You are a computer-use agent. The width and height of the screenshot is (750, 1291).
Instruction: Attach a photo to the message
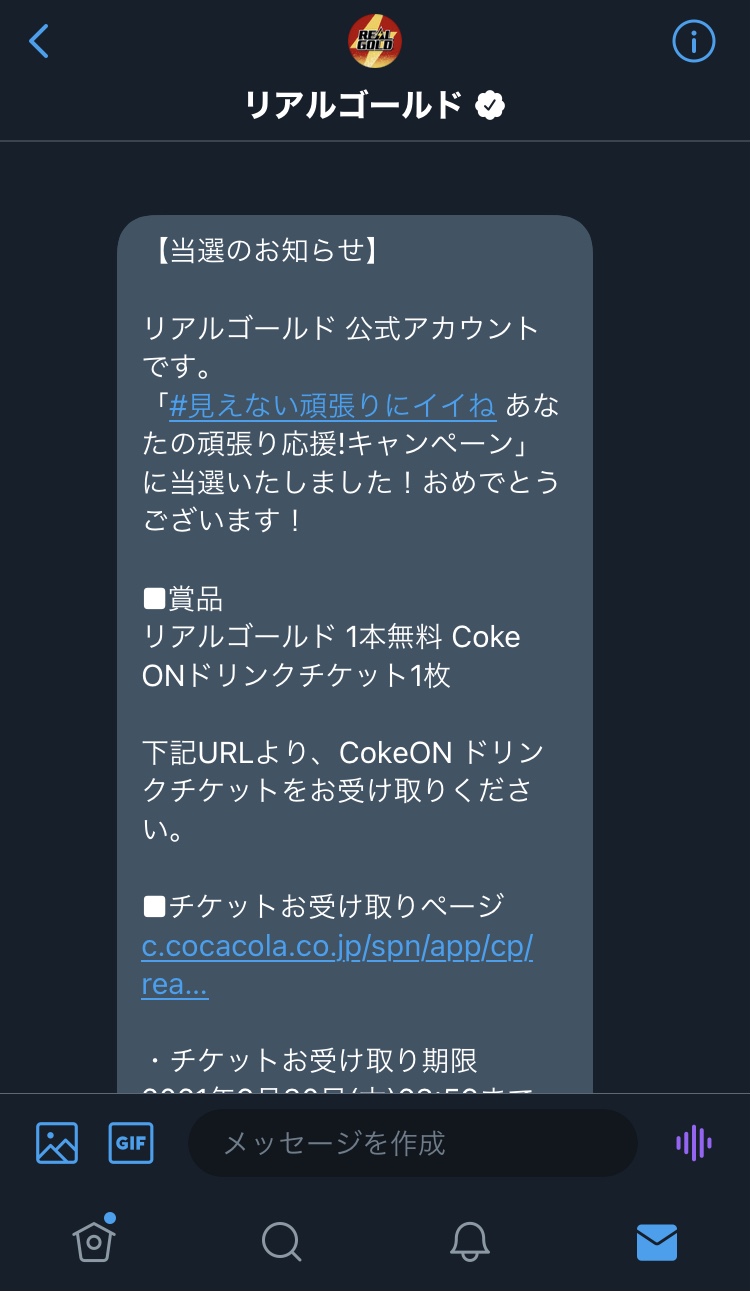coord(57,1142)
